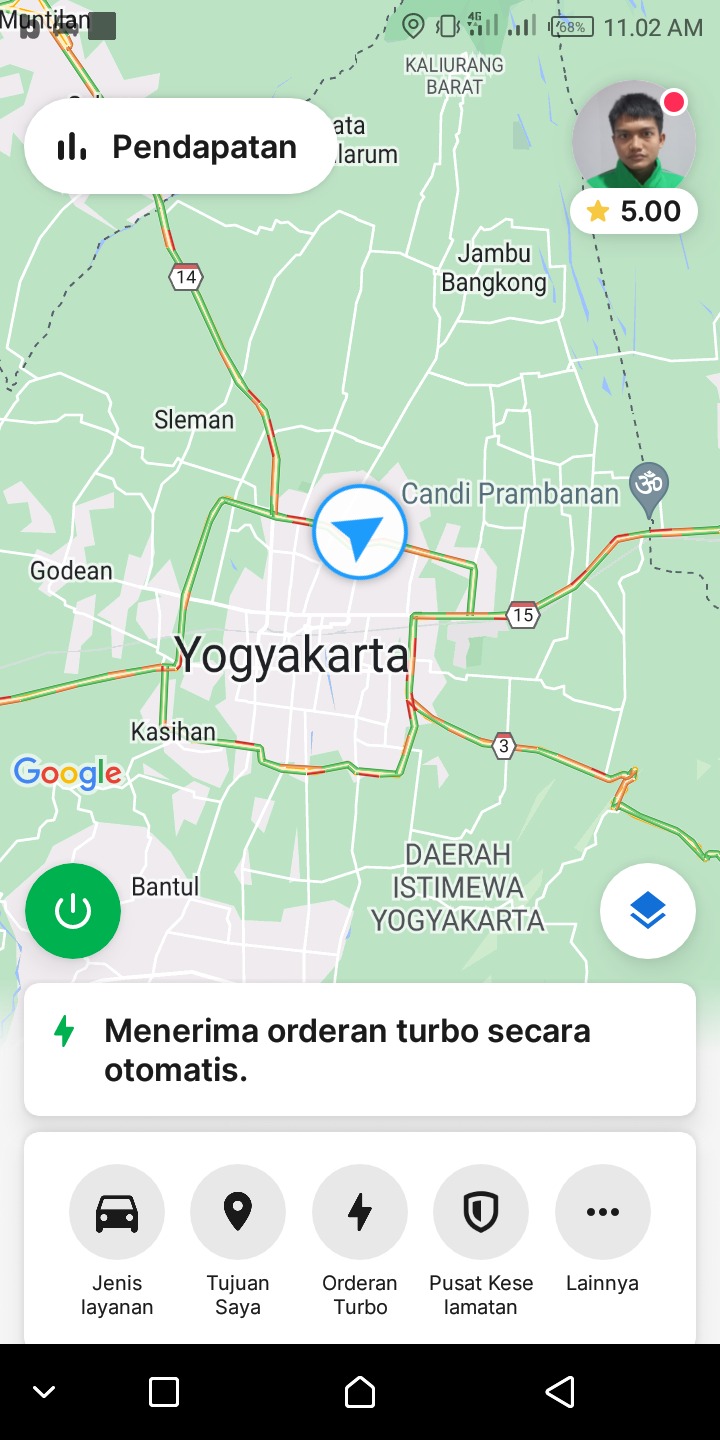Show more options under Lainnya
720x1440 pixels.
point(603,1212)
